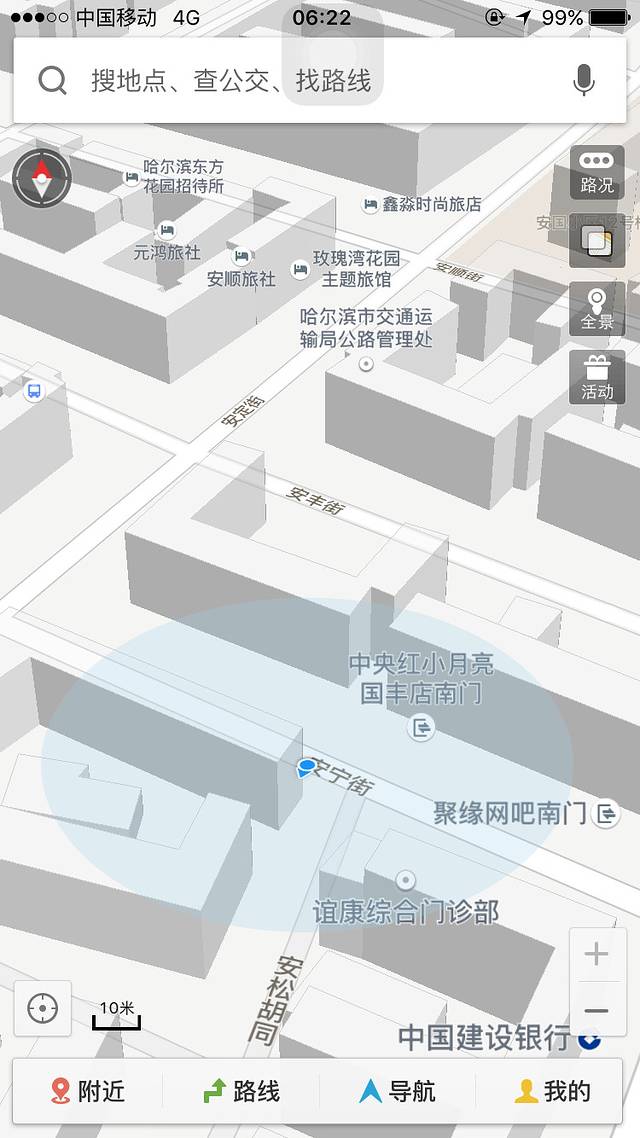Tap the search field for places and routes

(300, 81)
